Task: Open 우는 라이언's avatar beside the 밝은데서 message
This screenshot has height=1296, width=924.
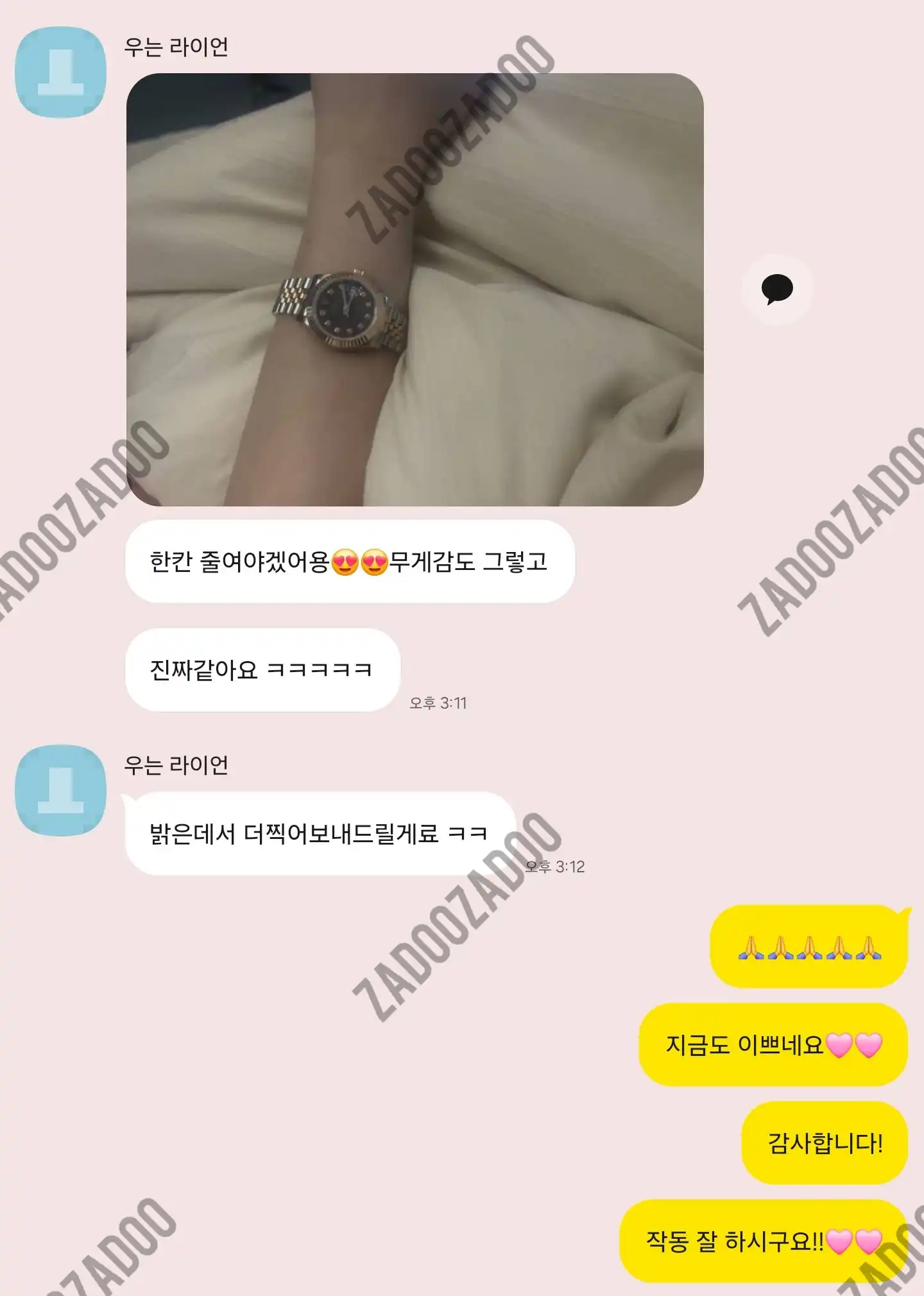Action: click(x=61, y=790)
